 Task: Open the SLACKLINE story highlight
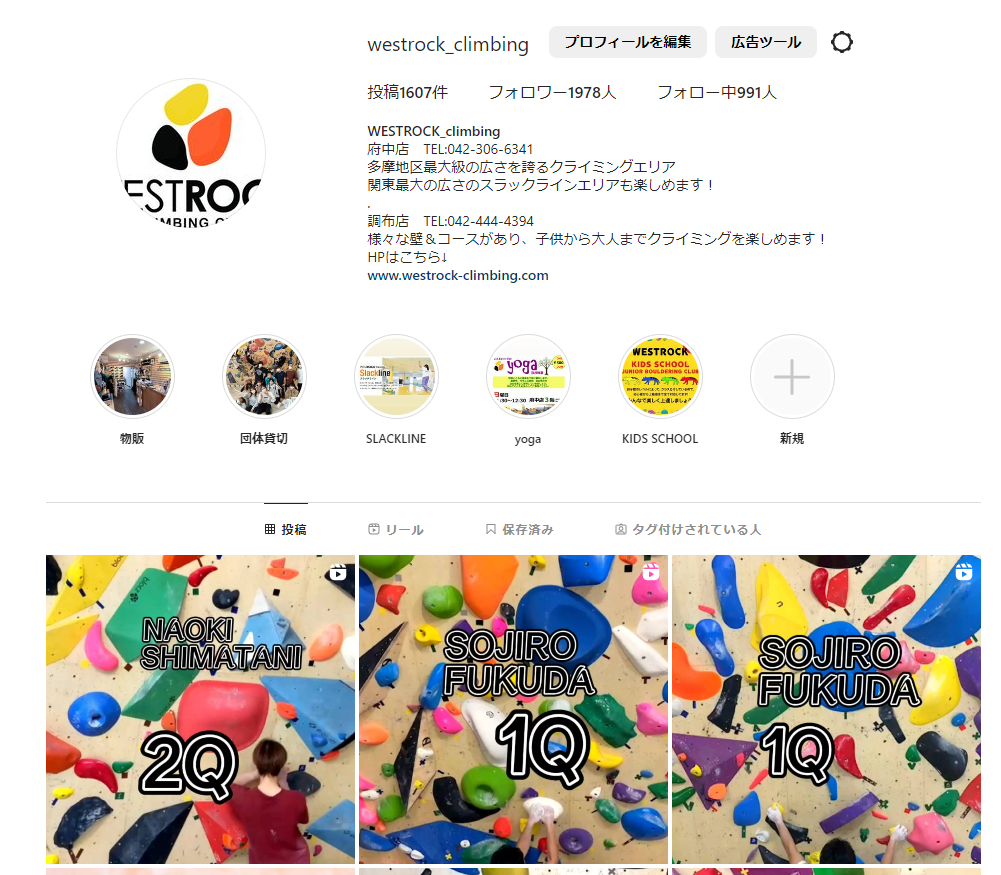(x=396, y=376)
